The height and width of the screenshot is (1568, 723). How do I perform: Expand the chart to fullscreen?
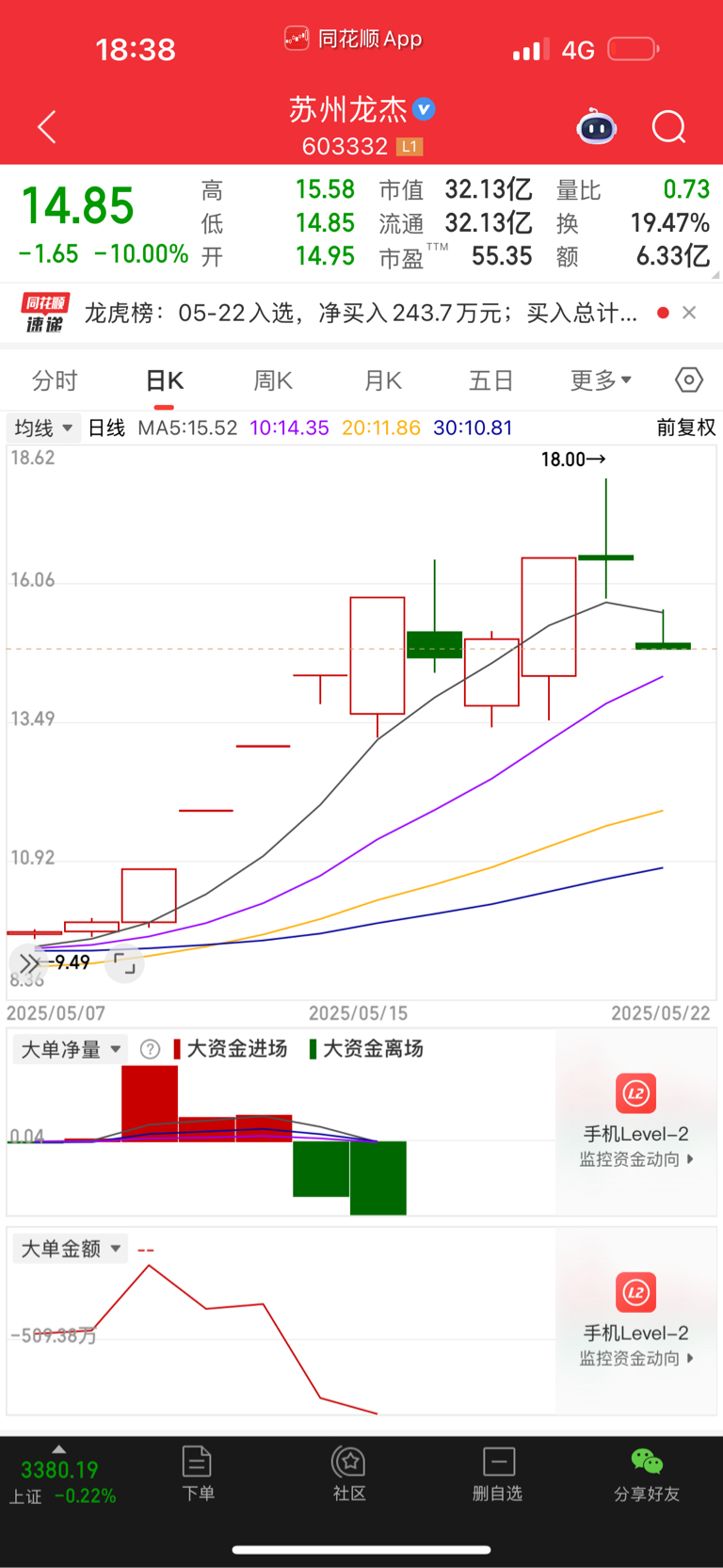(124, 963)
